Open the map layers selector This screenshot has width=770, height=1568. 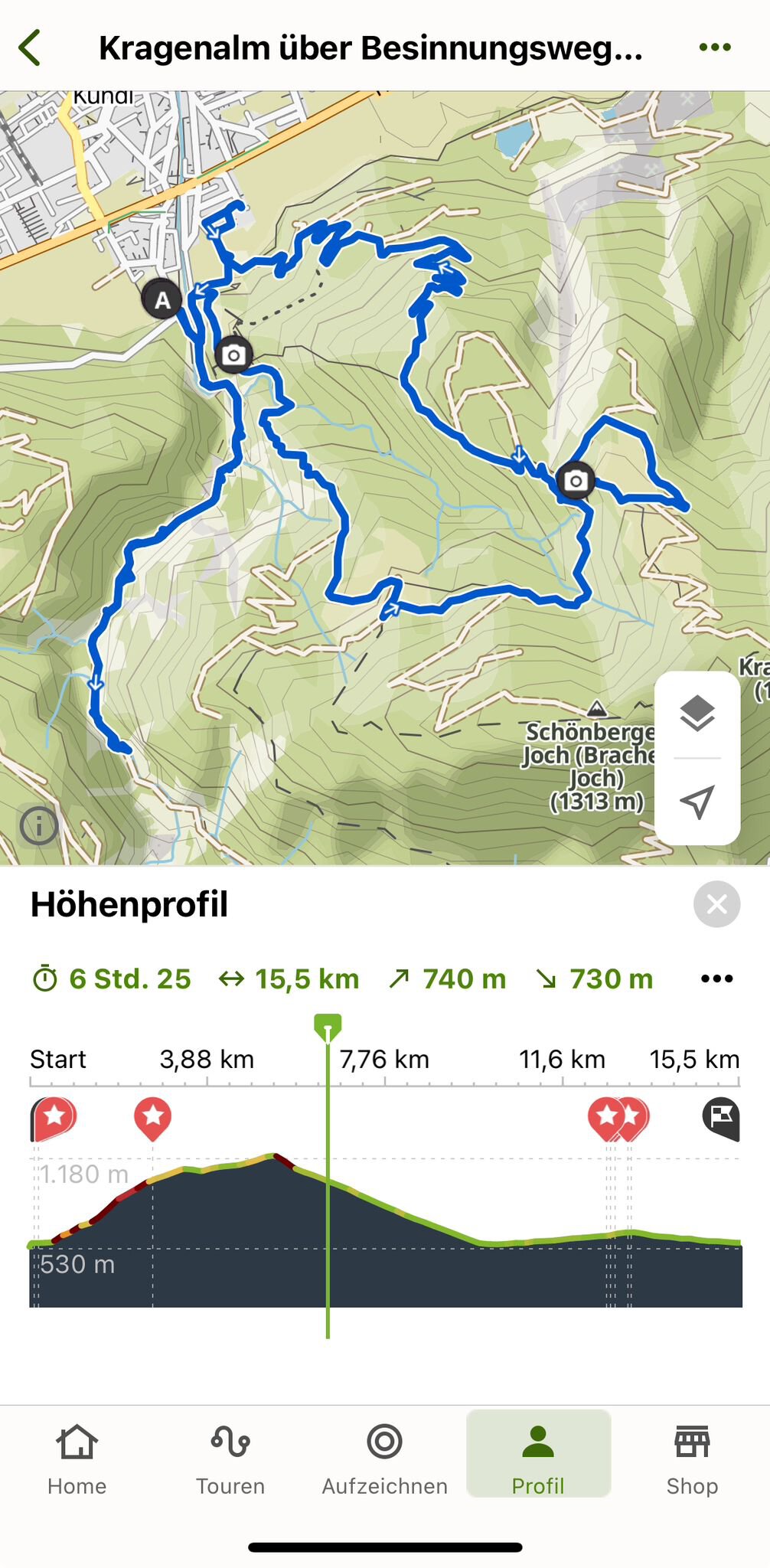[697, 714]
